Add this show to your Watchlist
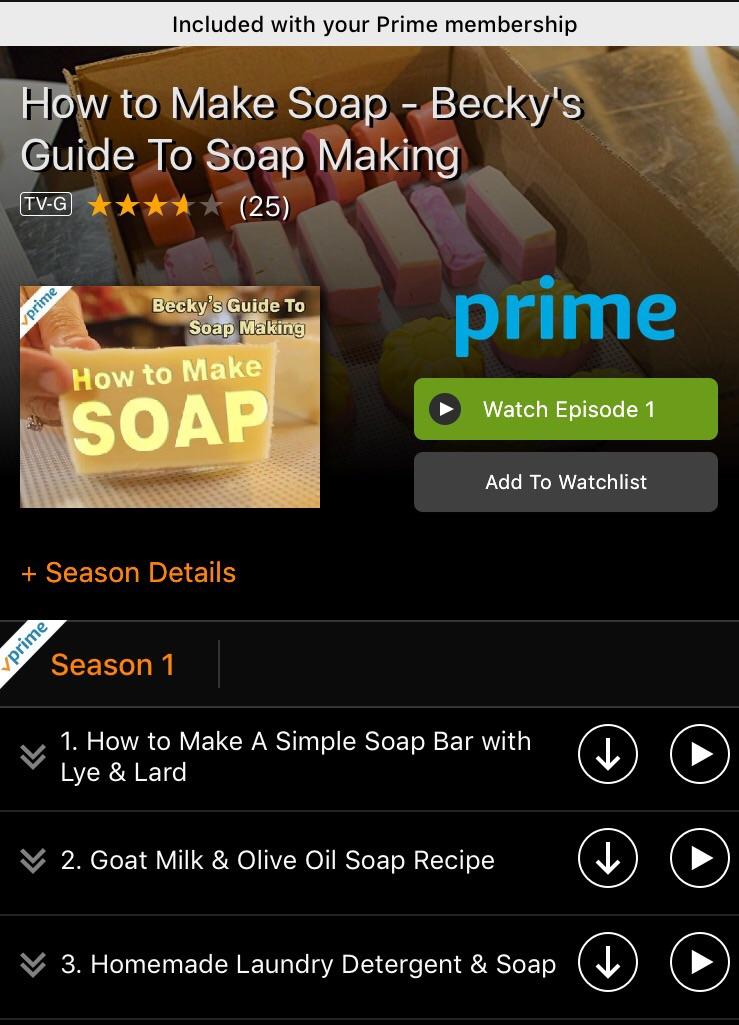 click(565, 482)
